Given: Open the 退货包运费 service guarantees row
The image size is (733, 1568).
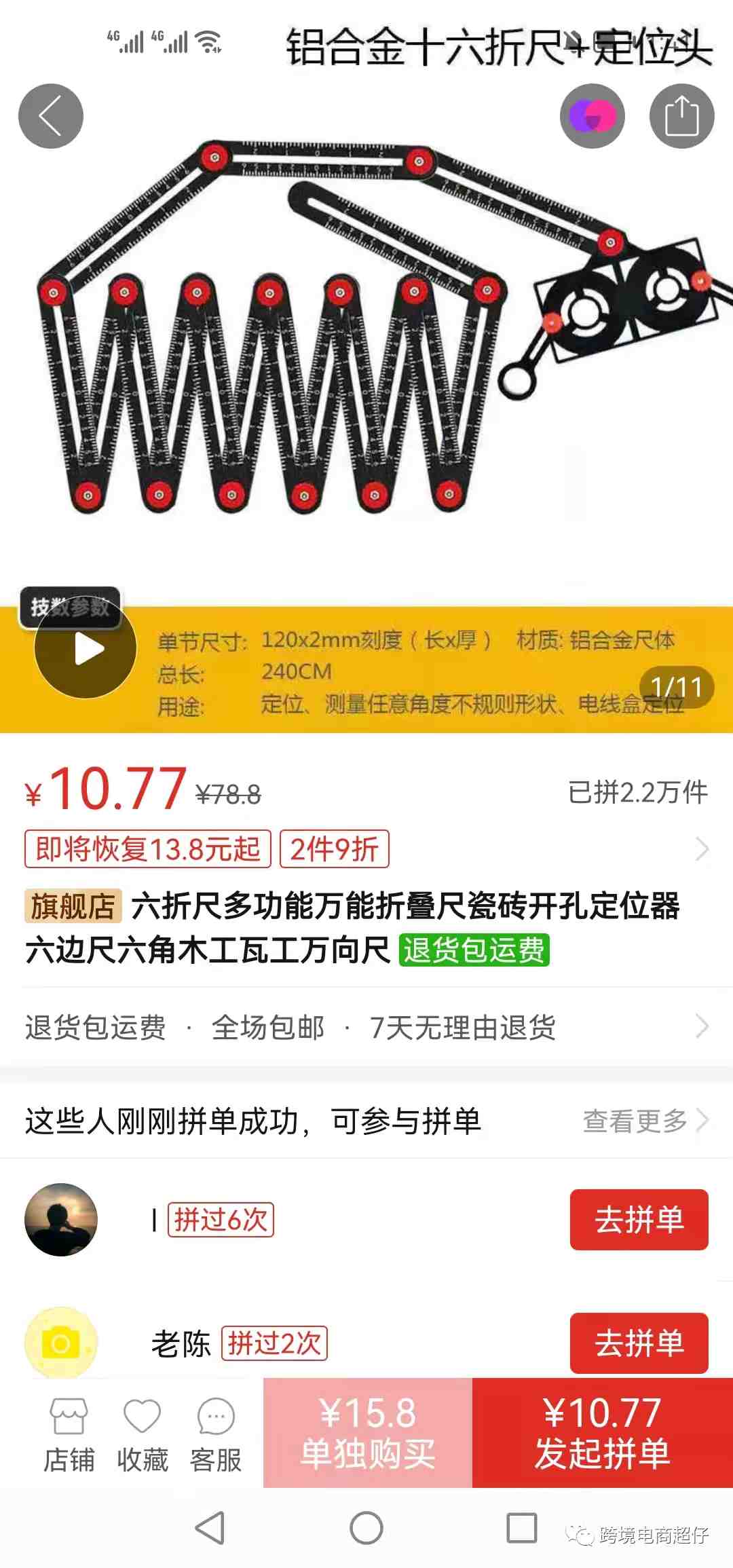Looking at the screenshot, I should (366, 1028).
